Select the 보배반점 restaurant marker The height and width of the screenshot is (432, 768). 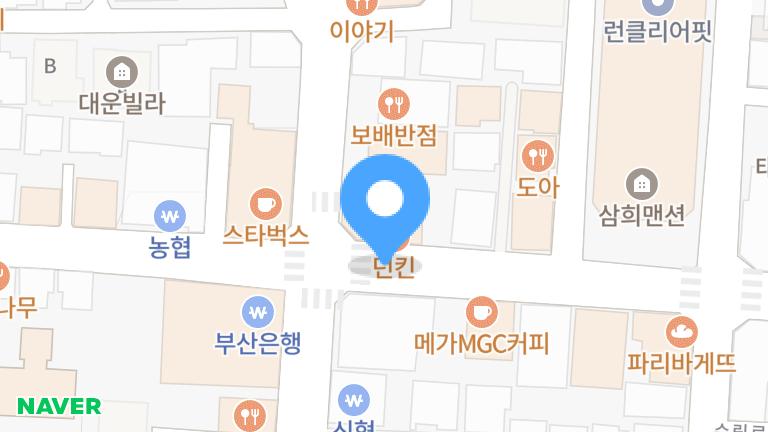394,103
